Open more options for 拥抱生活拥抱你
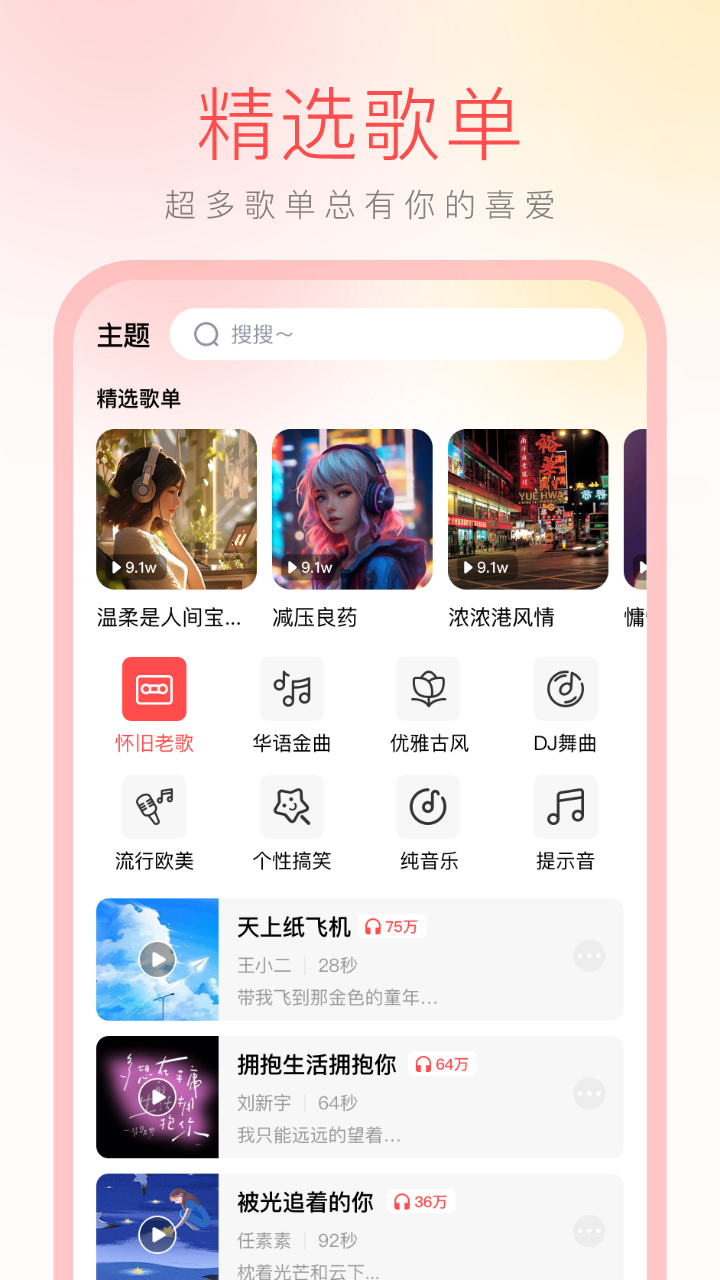 (589, 1094)
